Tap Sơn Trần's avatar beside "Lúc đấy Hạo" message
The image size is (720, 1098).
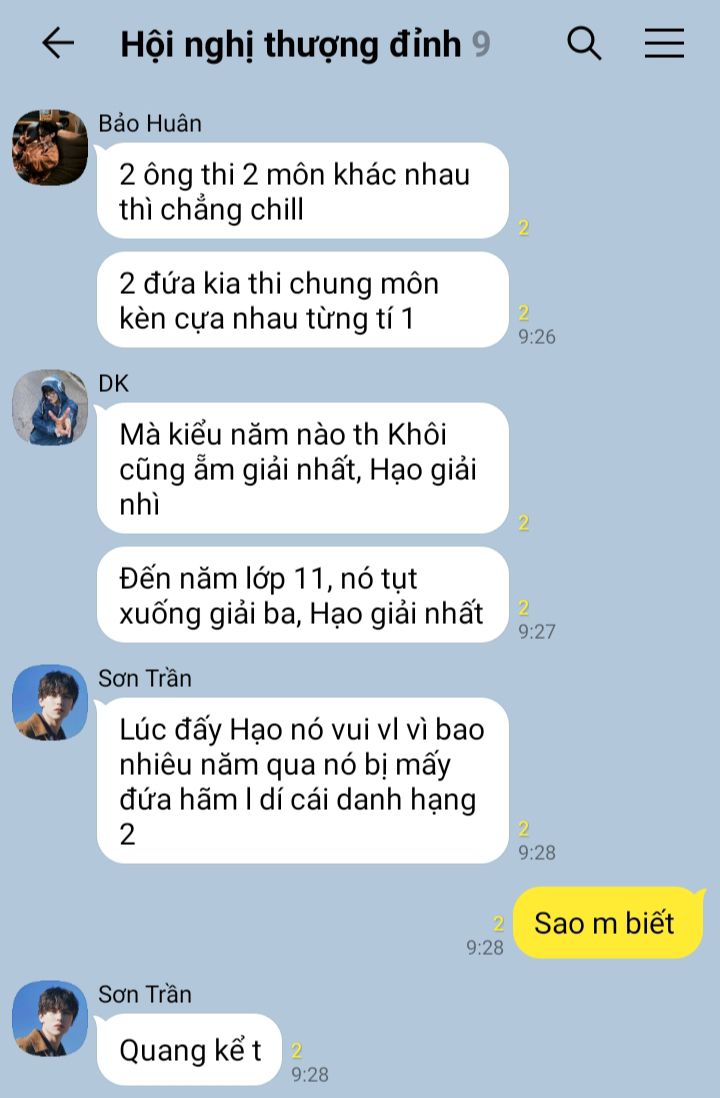coord(50,702)
